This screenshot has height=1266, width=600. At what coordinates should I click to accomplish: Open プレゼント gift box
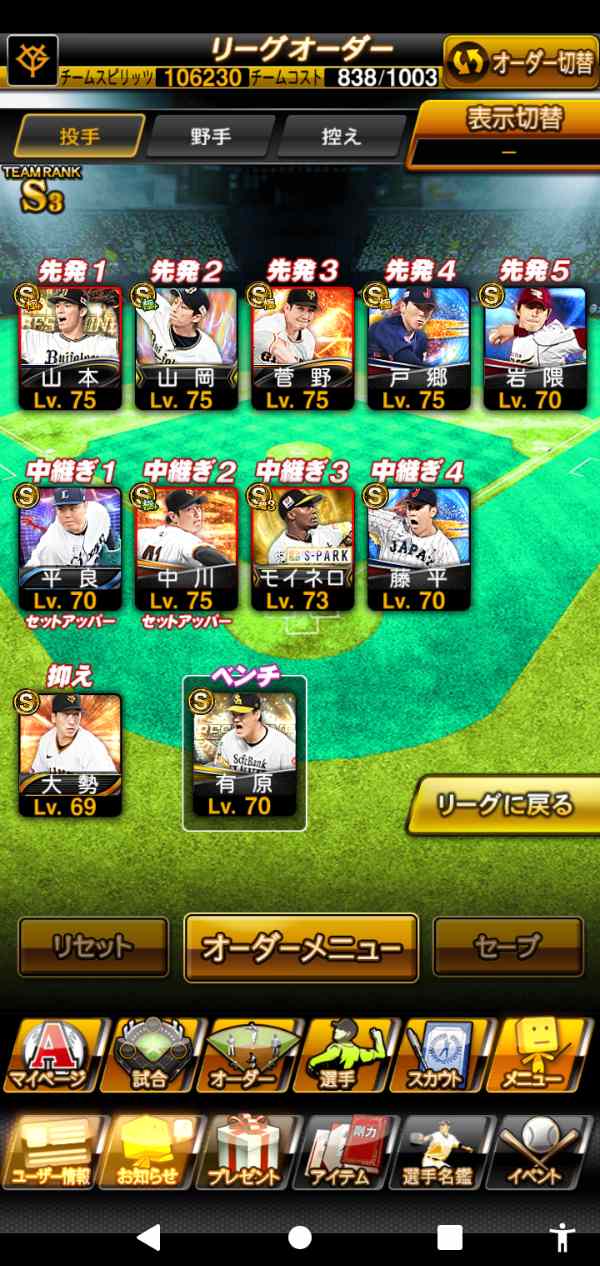(250, 1152)
